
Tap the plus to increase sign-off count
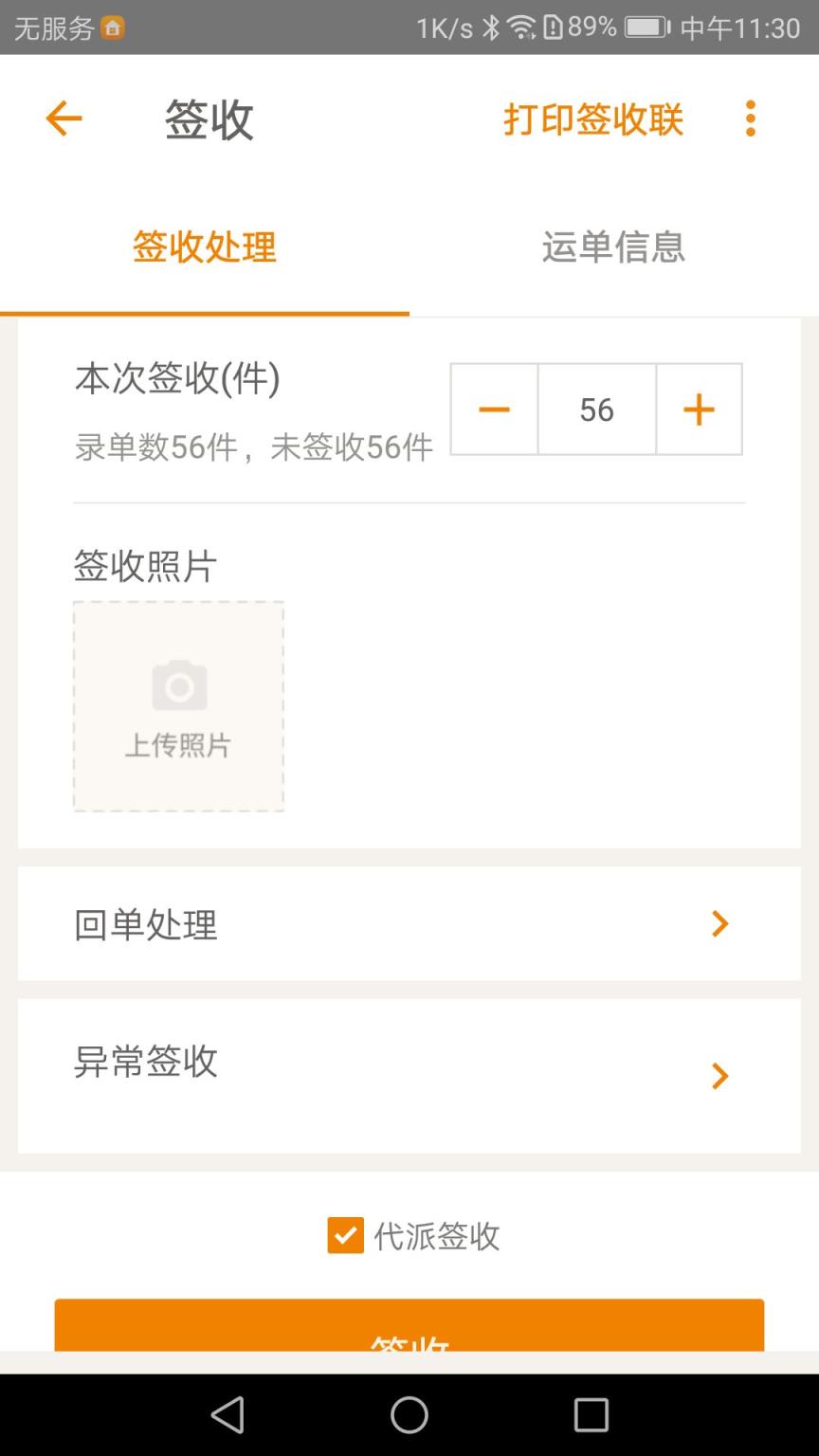(x=700, y=409)
